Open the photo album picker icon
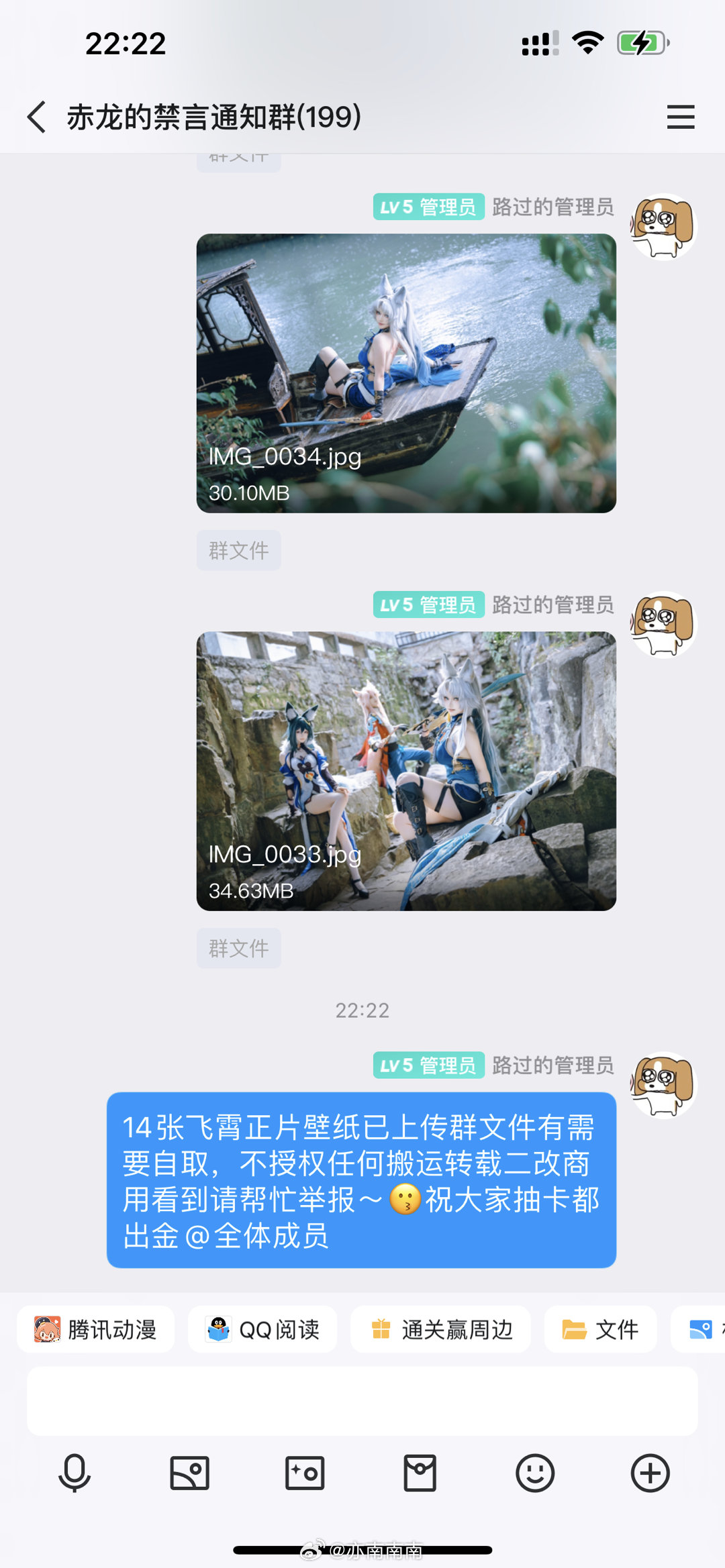725x1568 pixels. [x=189, y=1473]
